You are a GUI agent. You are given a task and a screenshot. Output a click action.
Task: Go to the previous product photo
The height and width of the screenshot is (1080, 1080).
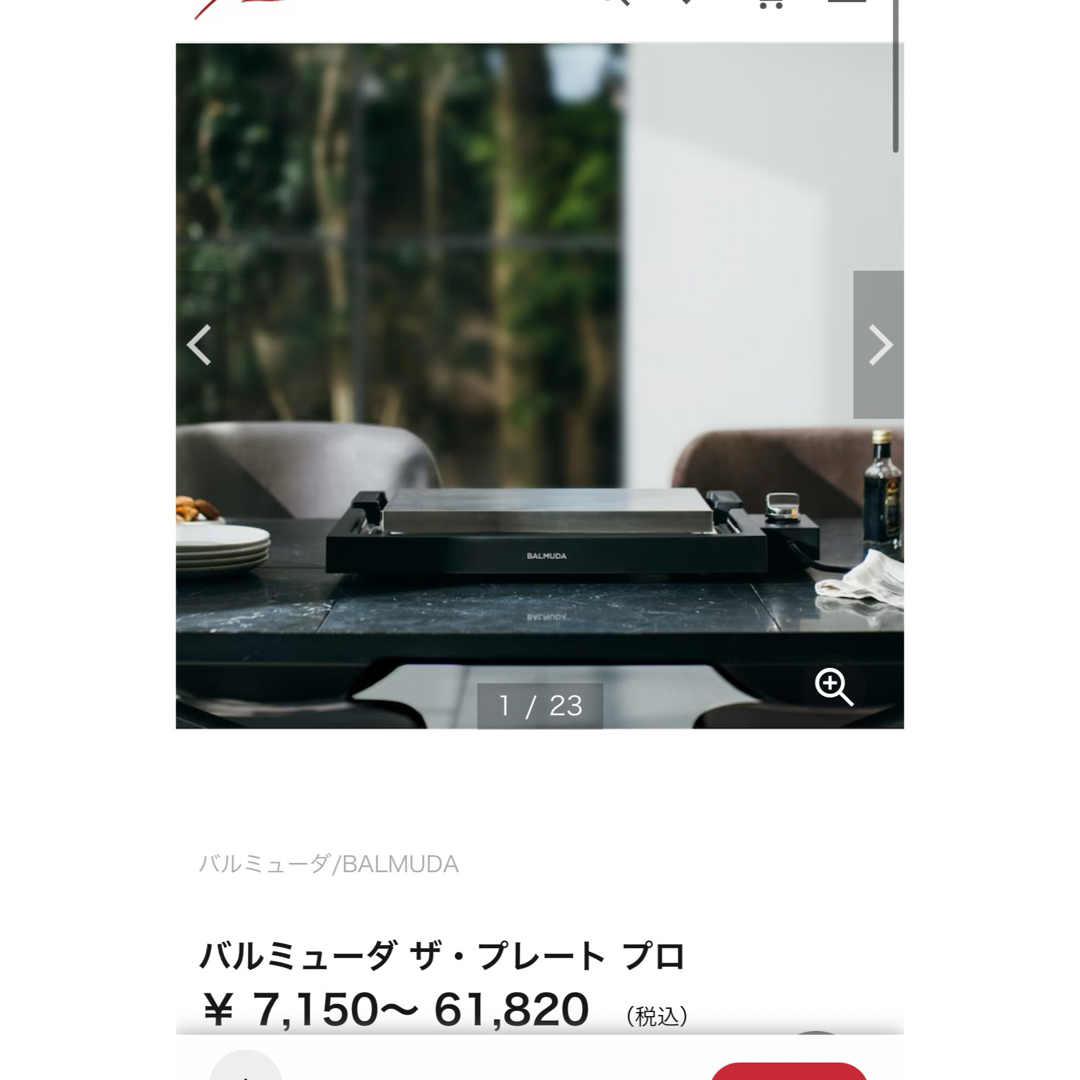[x=200, y=345]
